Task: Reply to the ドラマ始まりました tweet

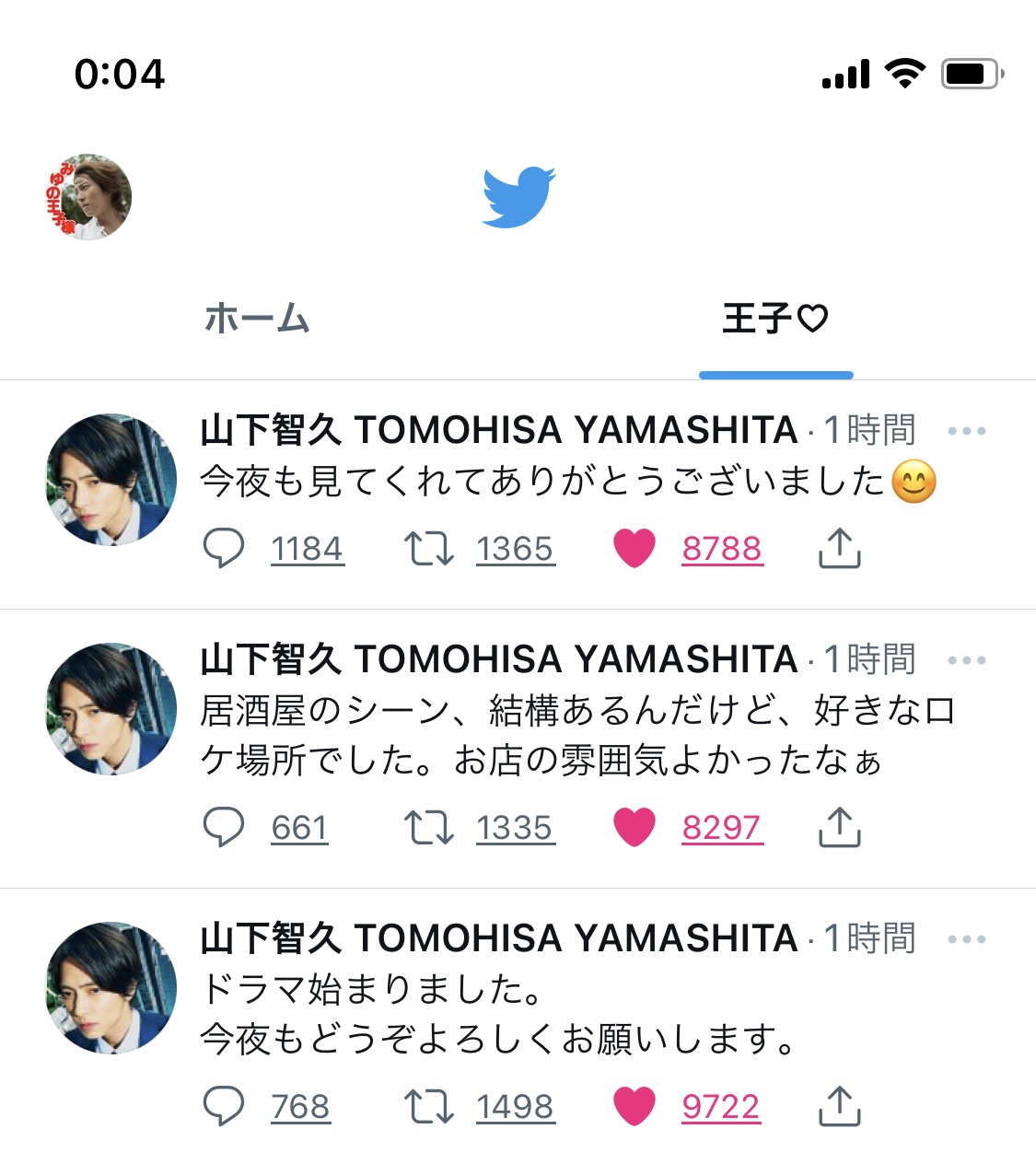Action: click(x=224, y=1107)
